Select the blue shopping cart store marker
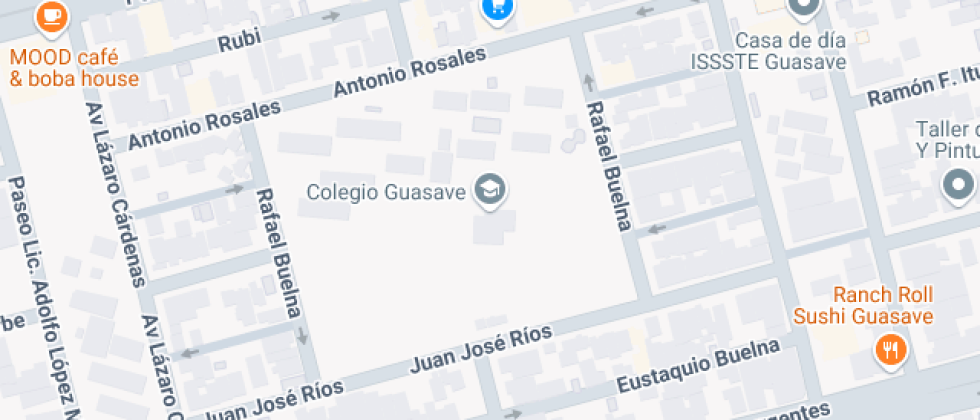The width and height of the screenshot is (980, 420). (497, 9)
